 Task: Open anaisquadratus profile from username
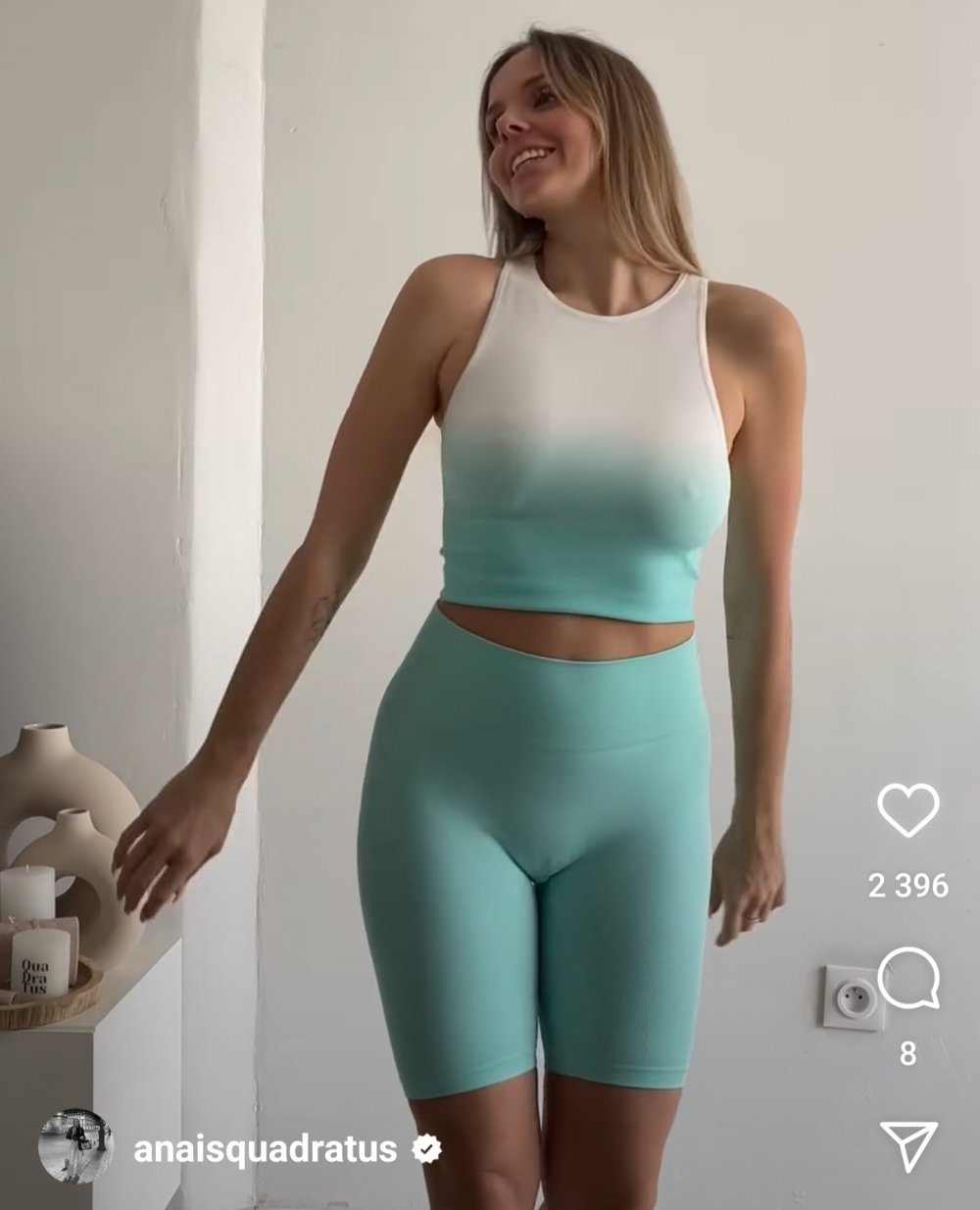[264, 1148]
